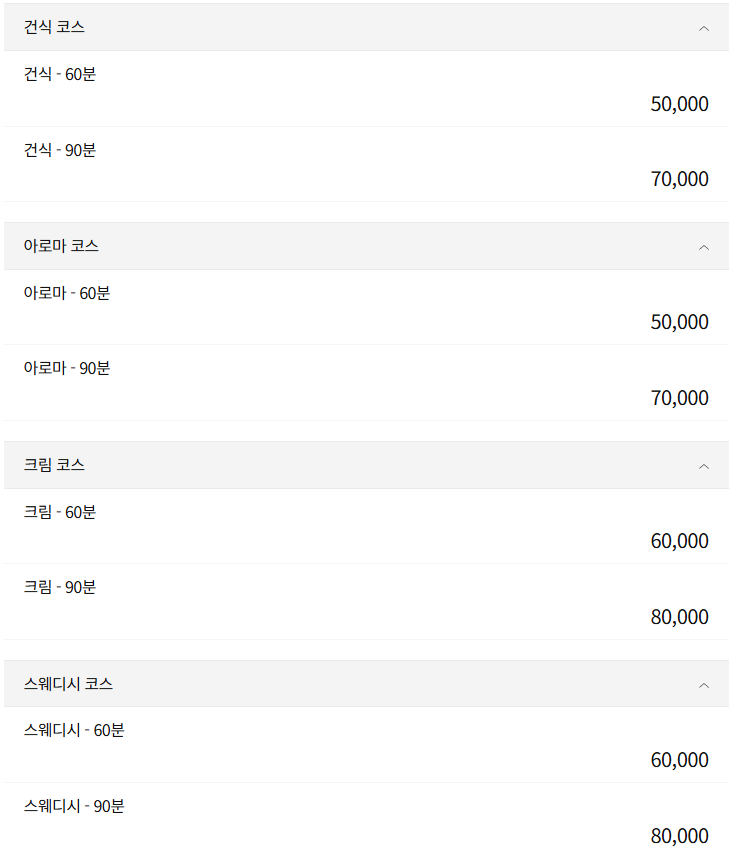
Task: Collapse the 크림 코스 section chevron
Action: pyautogui.click(x=704, y=465)
